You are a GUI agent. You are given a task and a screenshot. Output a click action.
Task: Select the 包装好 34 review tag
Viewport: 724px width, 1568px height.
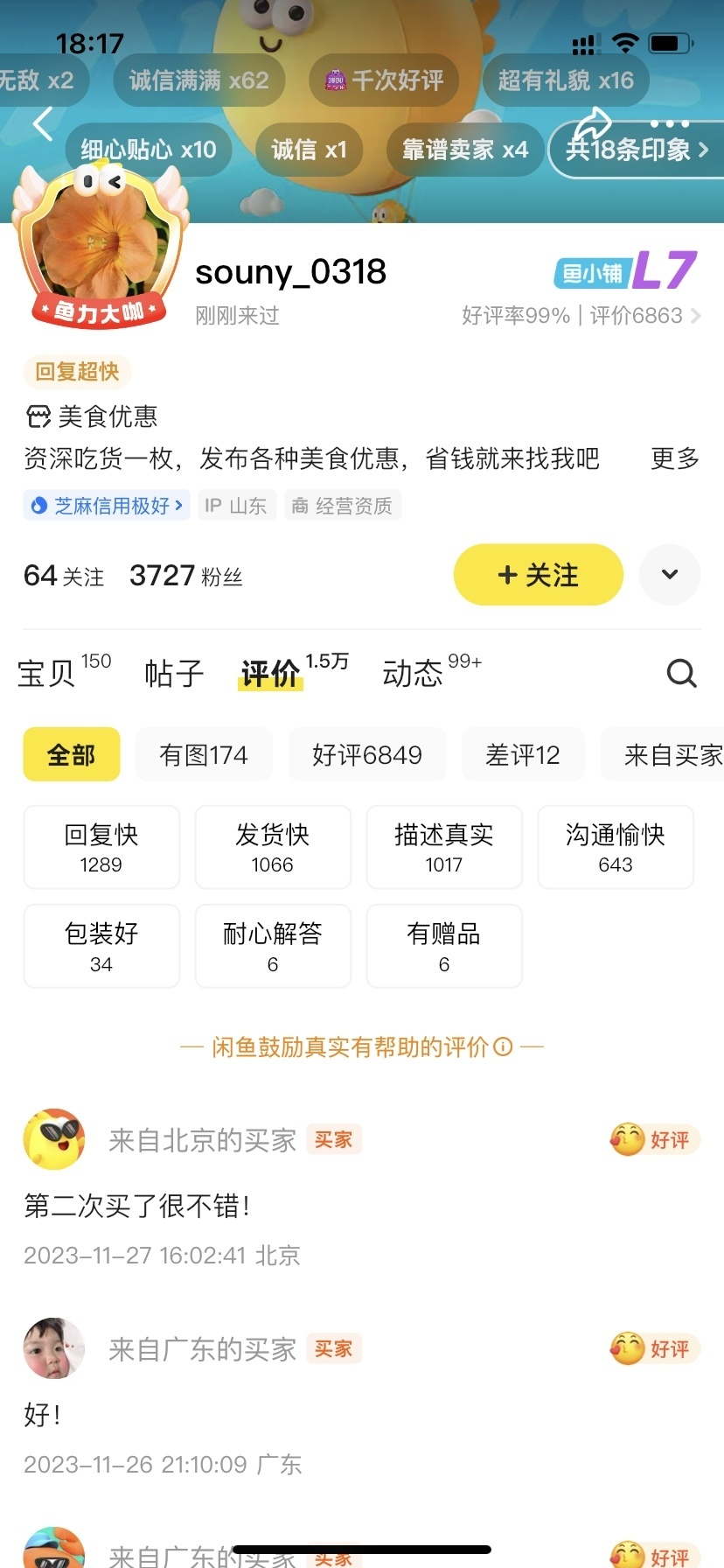pyautogui.click(x=101, y=946)
